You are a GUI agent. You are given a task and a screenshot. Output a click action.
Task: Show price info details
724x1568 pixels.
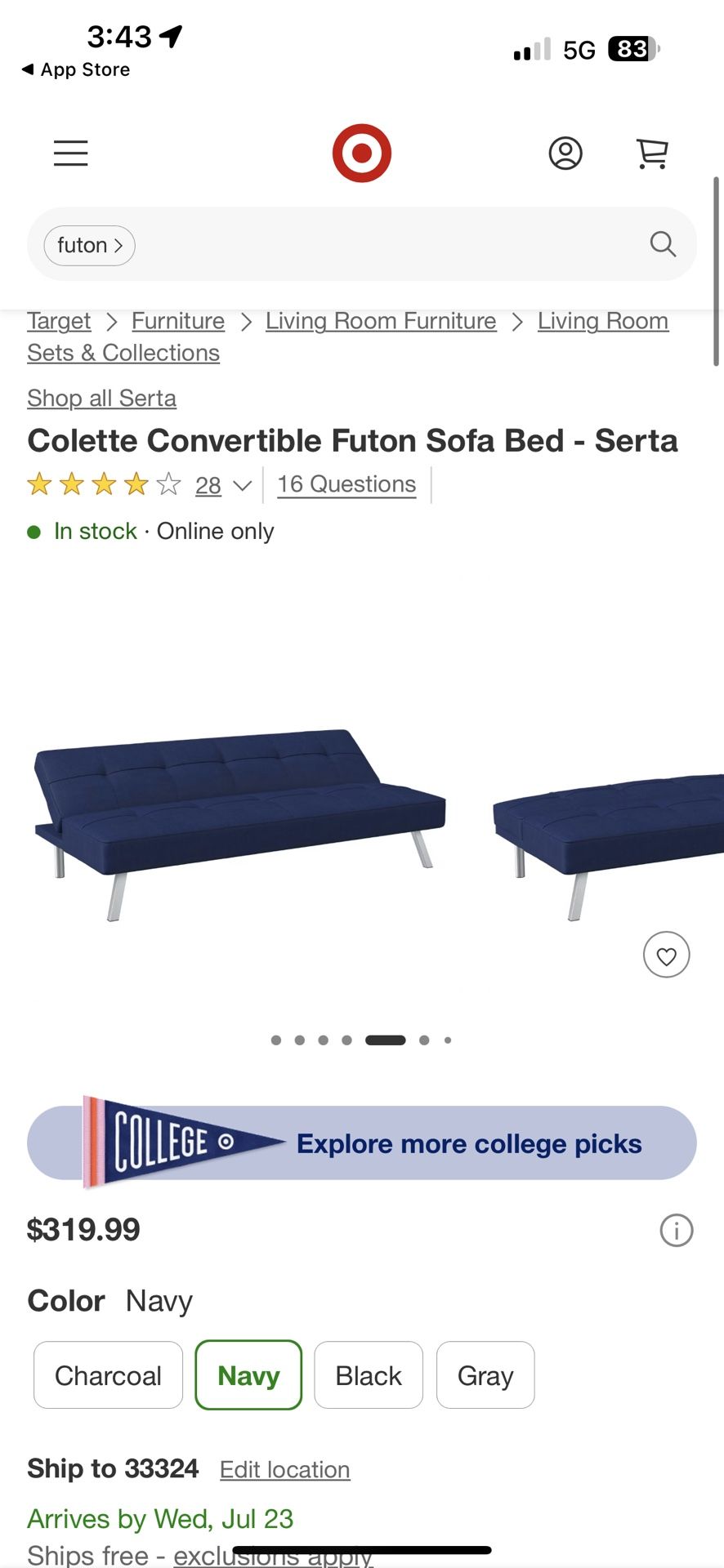coord(677,1230)
